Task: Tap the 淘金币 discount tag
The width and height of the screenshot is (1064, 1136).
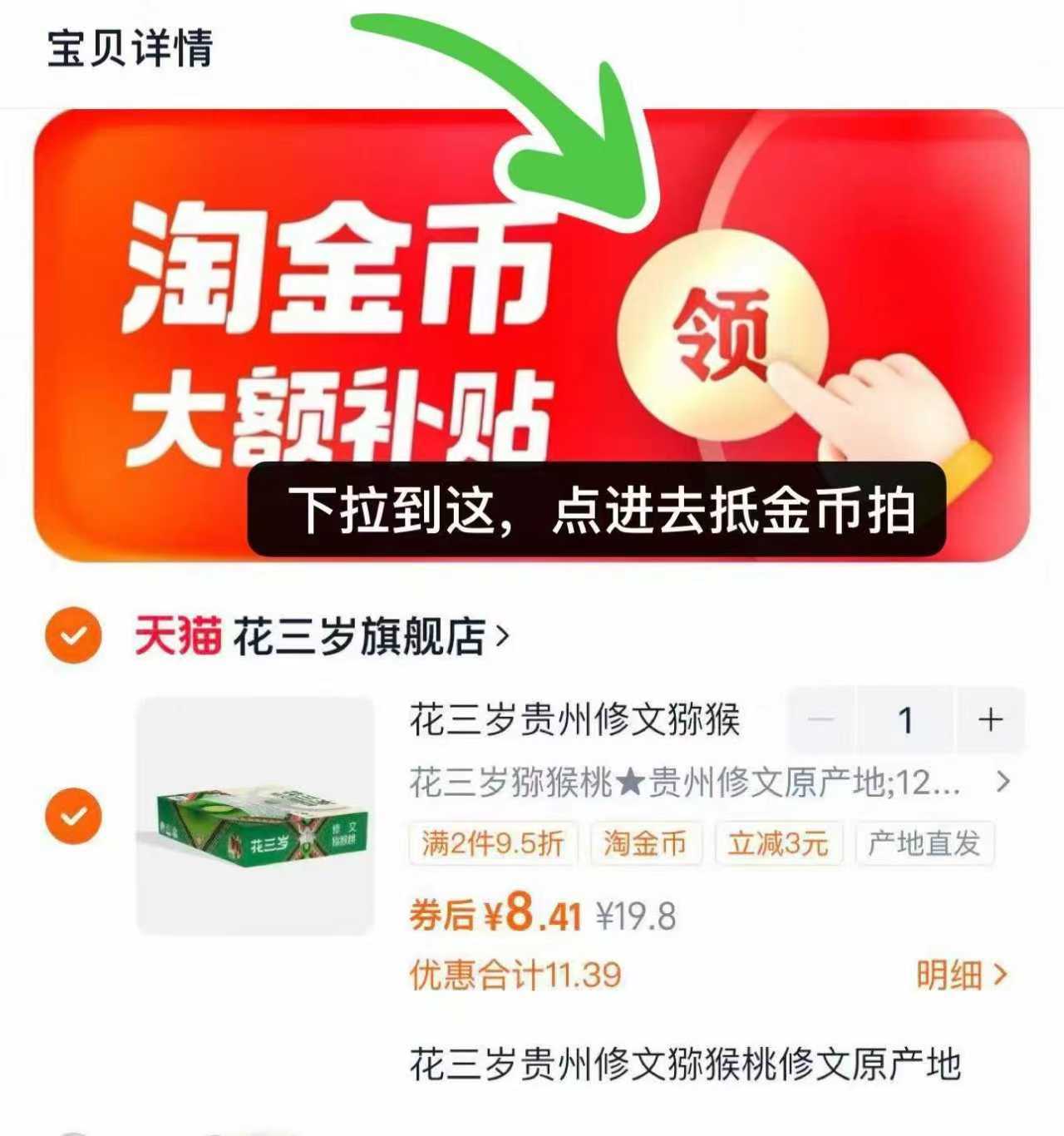Action: click(645, 843)
